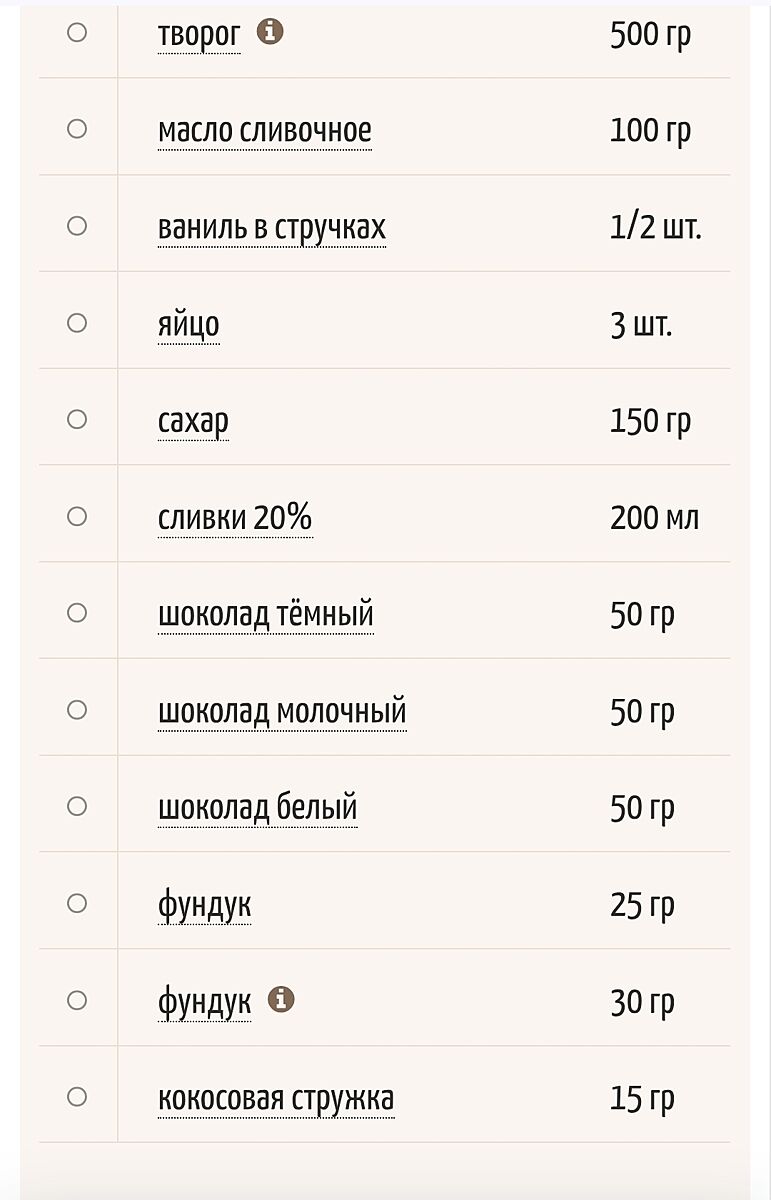Check off кокосовая стружка 15 гр
Viewport: 771px width, 1200px height.
point(77,1097)
